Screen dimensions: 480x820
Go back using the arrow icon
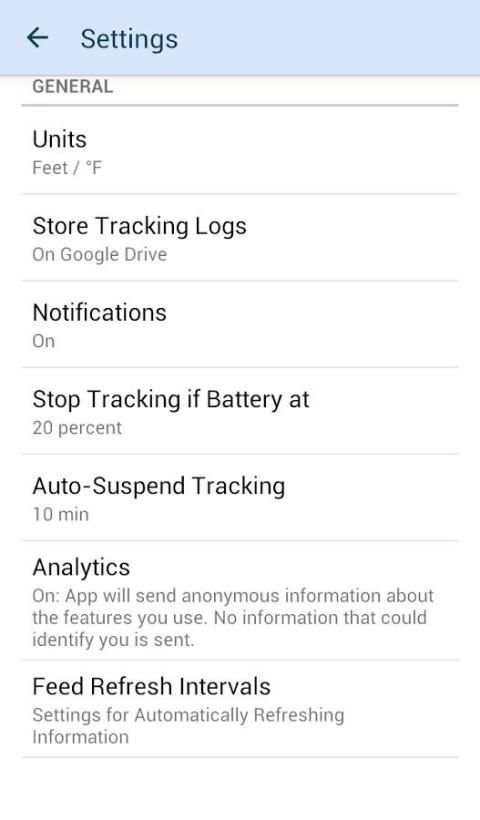click(x=37, y=38)
